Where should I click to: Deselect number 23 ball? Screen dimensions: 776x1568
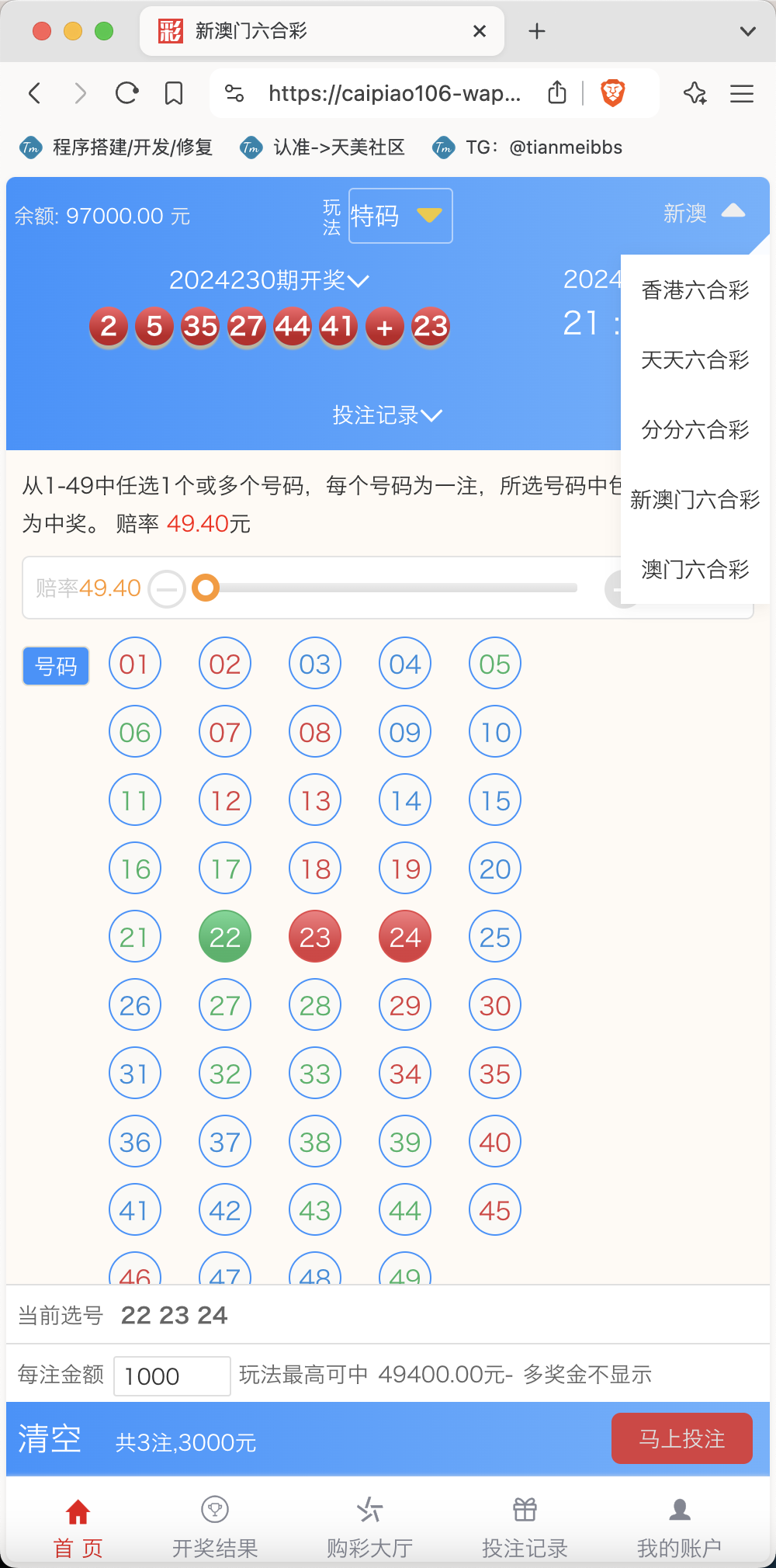pos(315,937)
